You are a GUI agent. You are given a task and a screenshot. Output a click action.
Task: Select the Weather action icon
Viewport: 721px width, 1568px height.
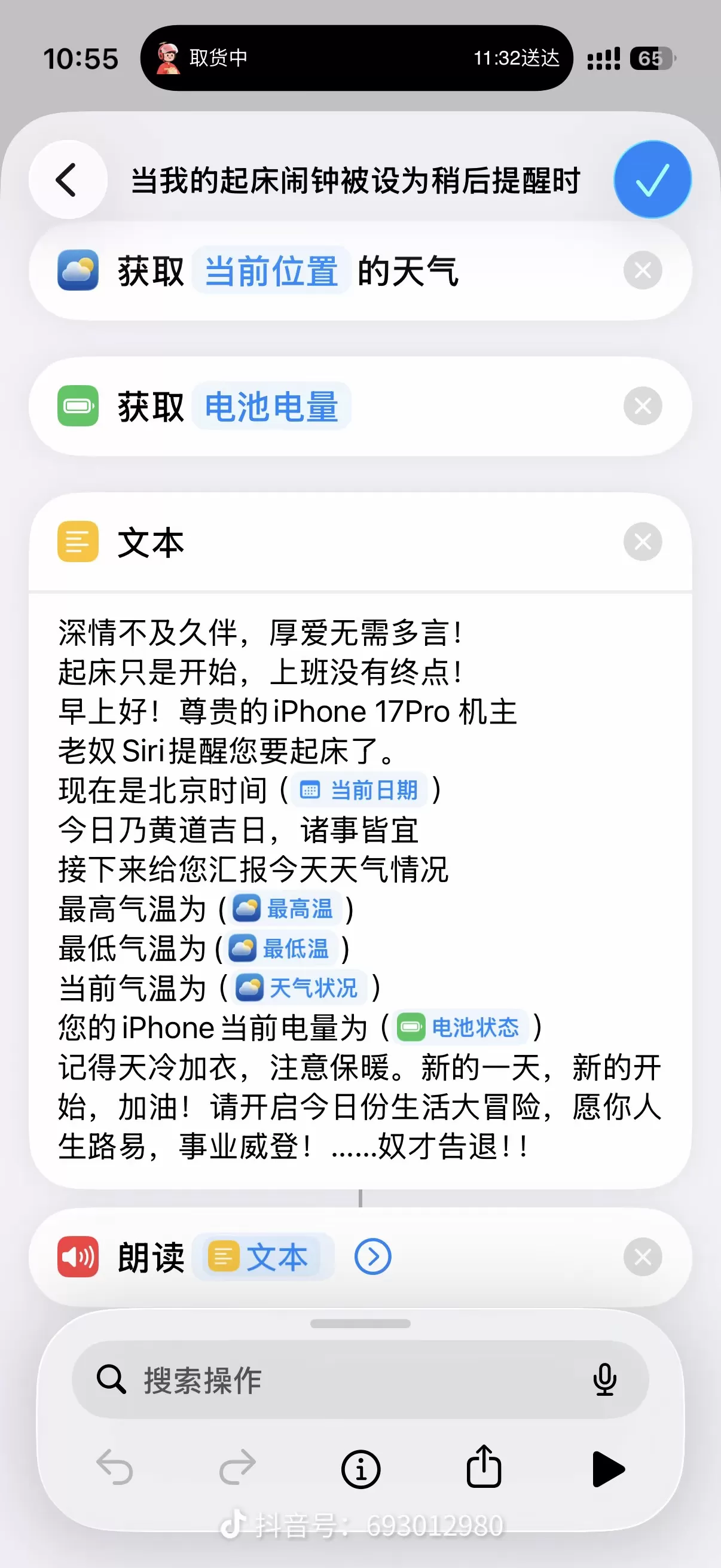tap(78, 270)
